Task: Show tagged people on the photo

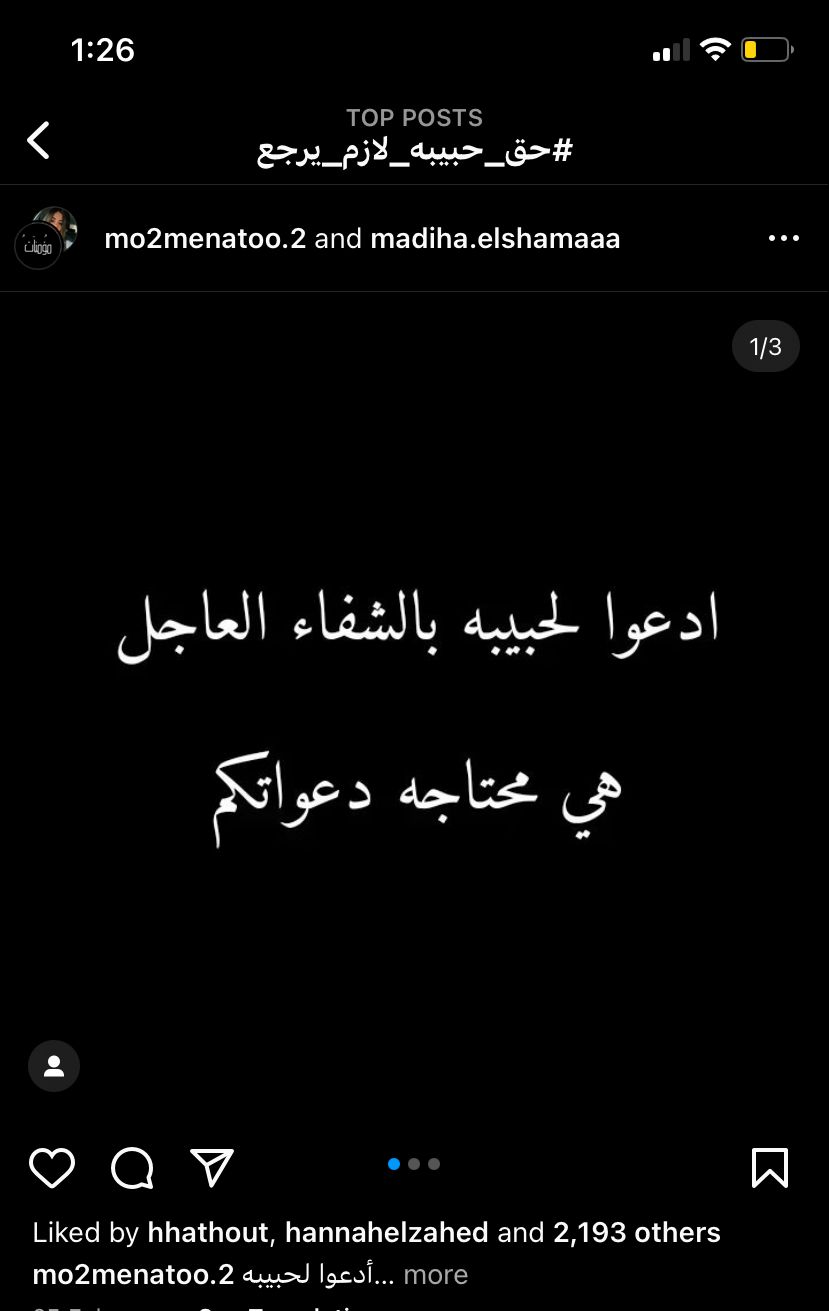Action: point(54,1066)
